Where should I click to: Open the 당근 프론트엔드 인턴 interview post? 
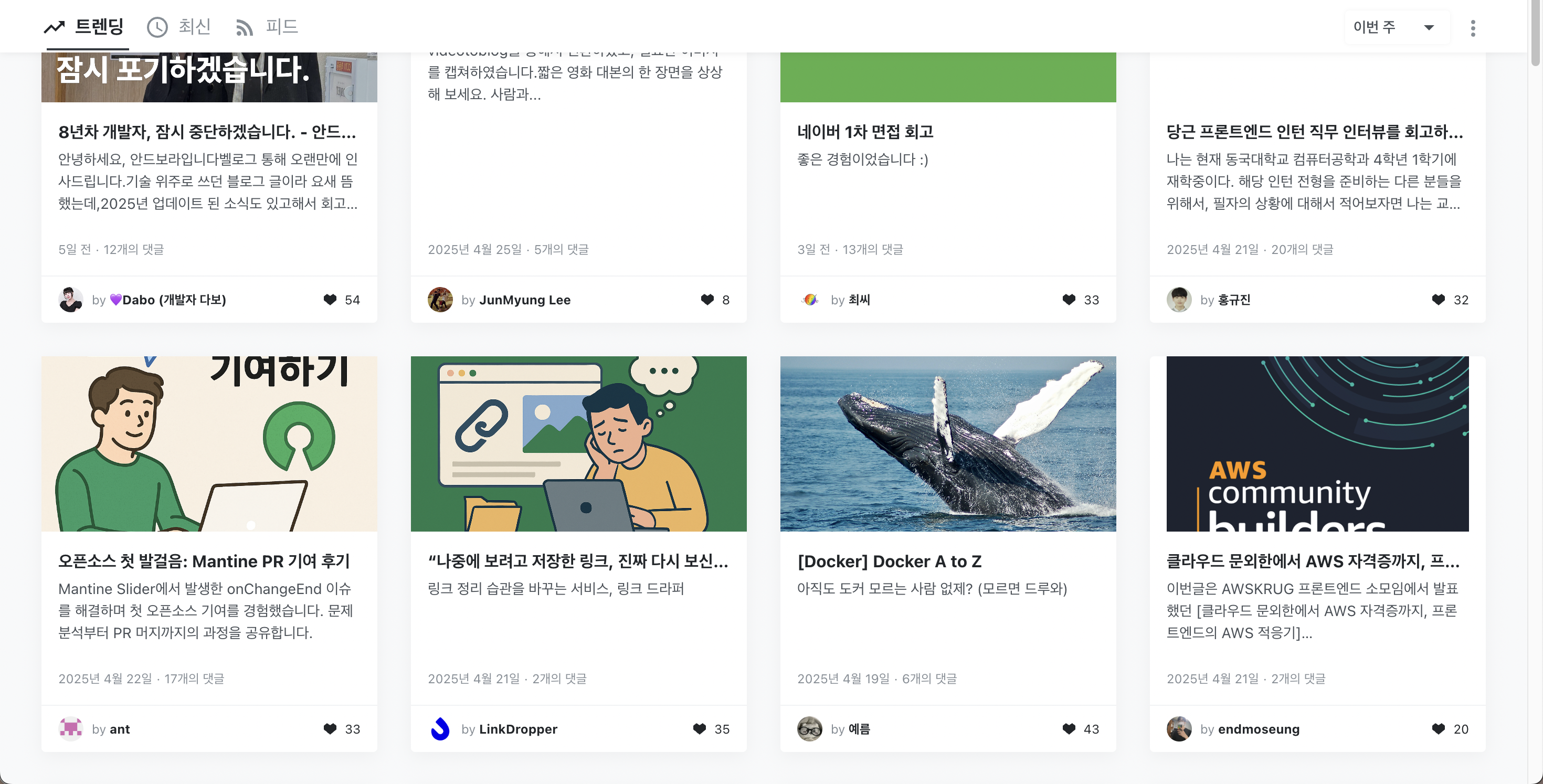click(1315, 132)
